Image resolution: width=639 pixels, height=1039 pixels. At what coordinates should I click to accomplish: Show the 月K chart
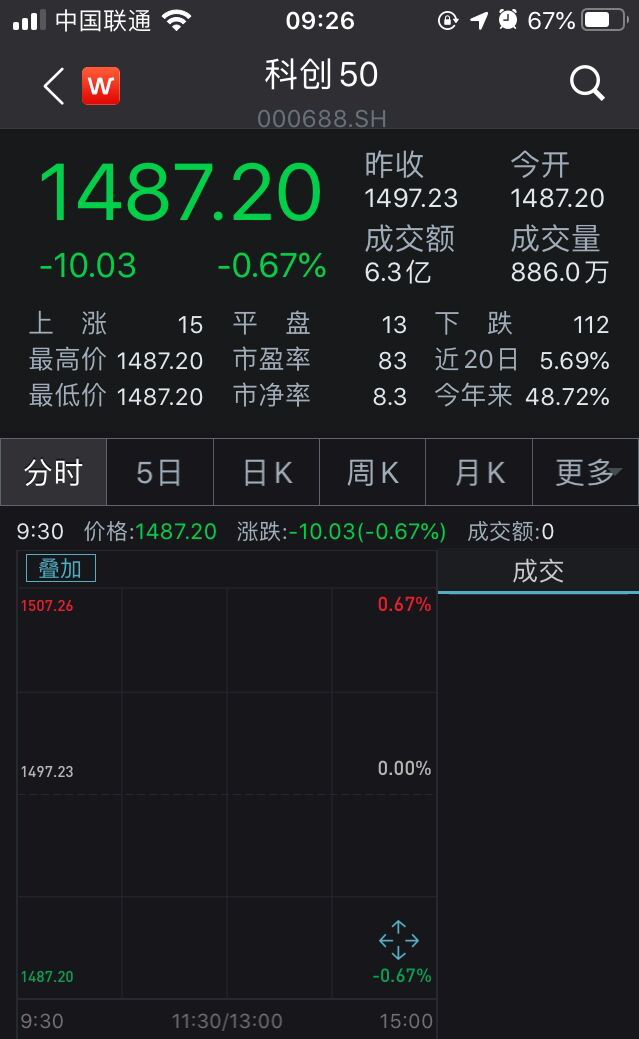point(479,472)
